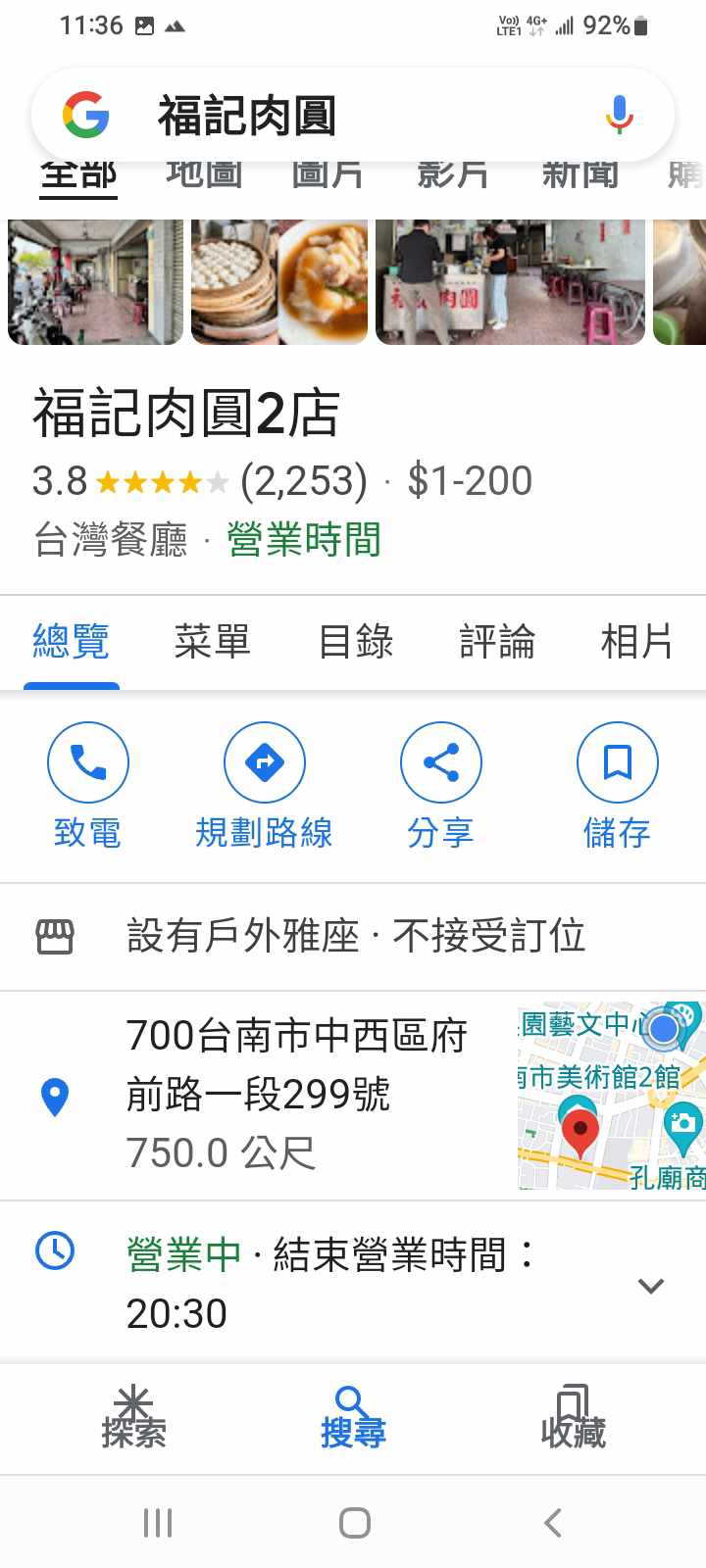Call the restaurant with 致電

[x=88, y=784]
